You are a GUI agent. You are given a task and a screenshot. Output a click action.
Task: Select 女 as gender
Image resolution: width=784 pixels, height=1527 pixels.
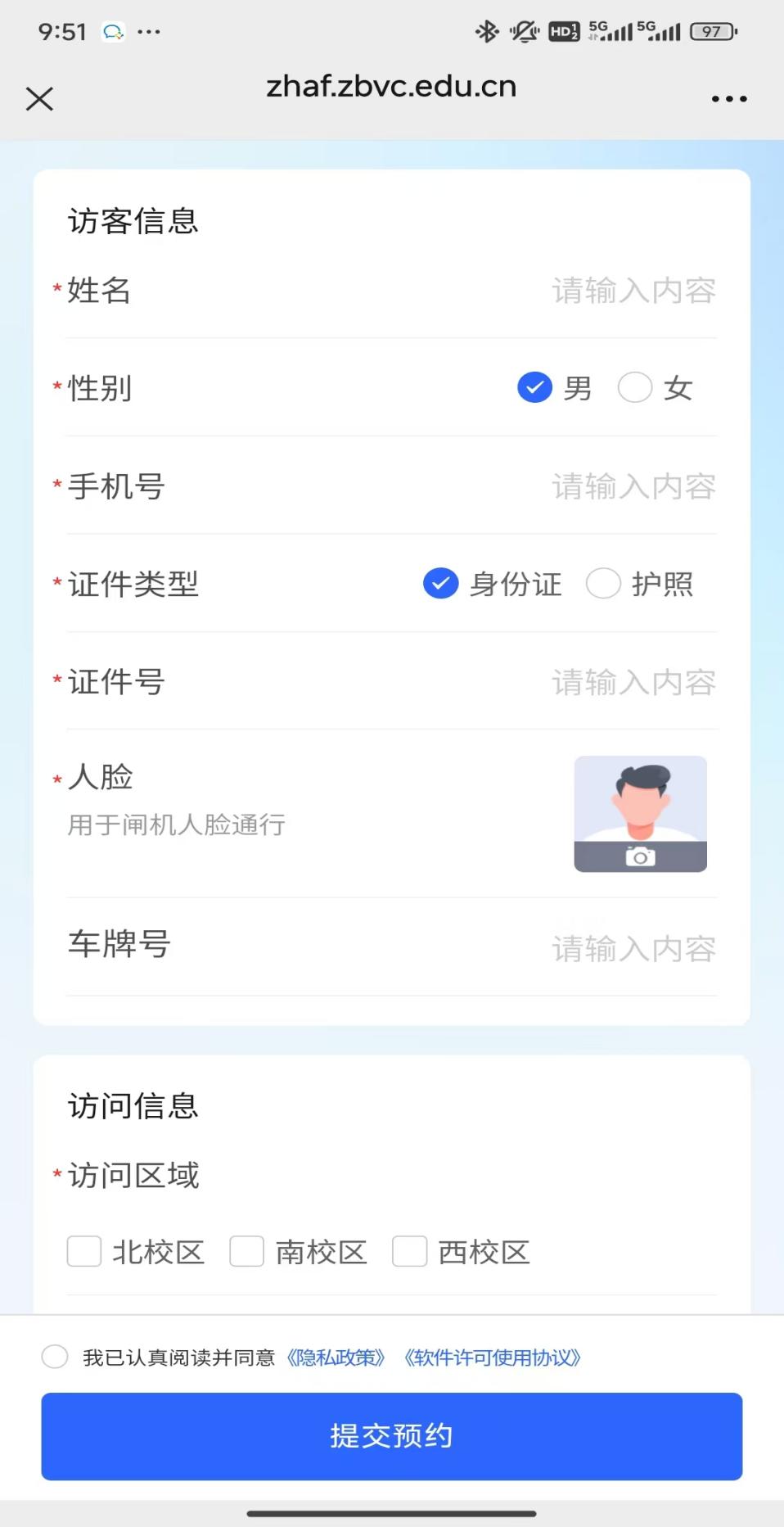635,387
